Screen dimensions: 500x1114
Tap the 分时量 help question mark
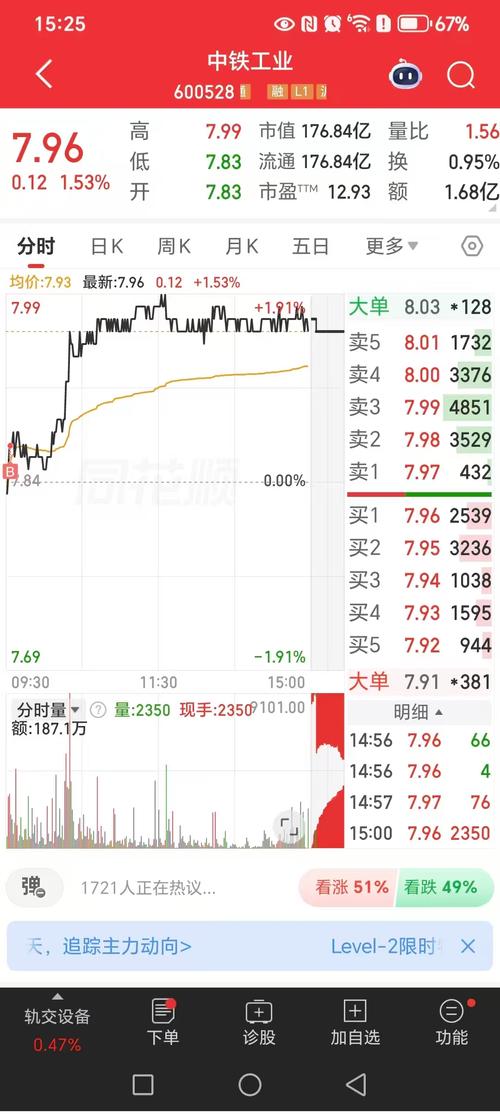[x=98, y=710]
